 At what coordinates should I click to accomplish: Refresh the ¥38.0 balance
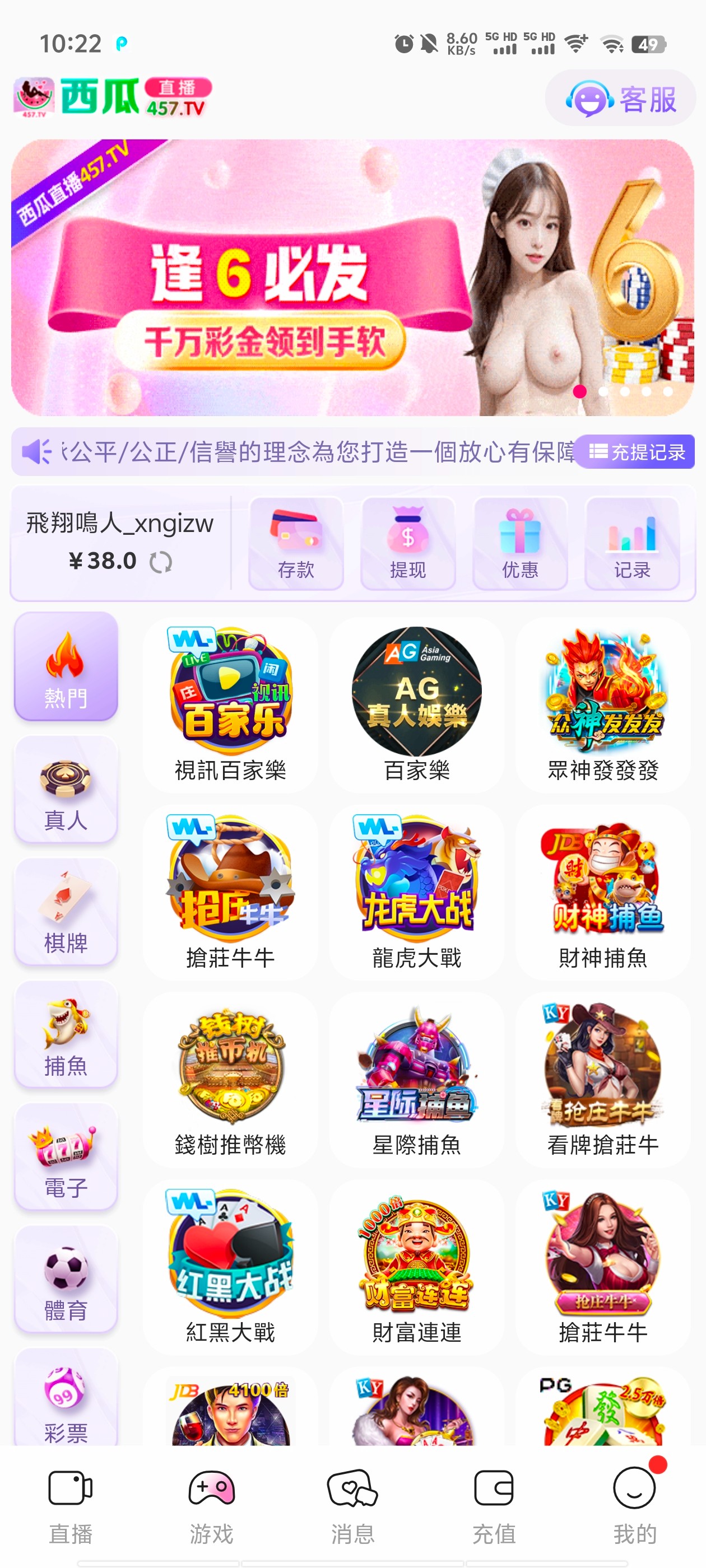161,562
